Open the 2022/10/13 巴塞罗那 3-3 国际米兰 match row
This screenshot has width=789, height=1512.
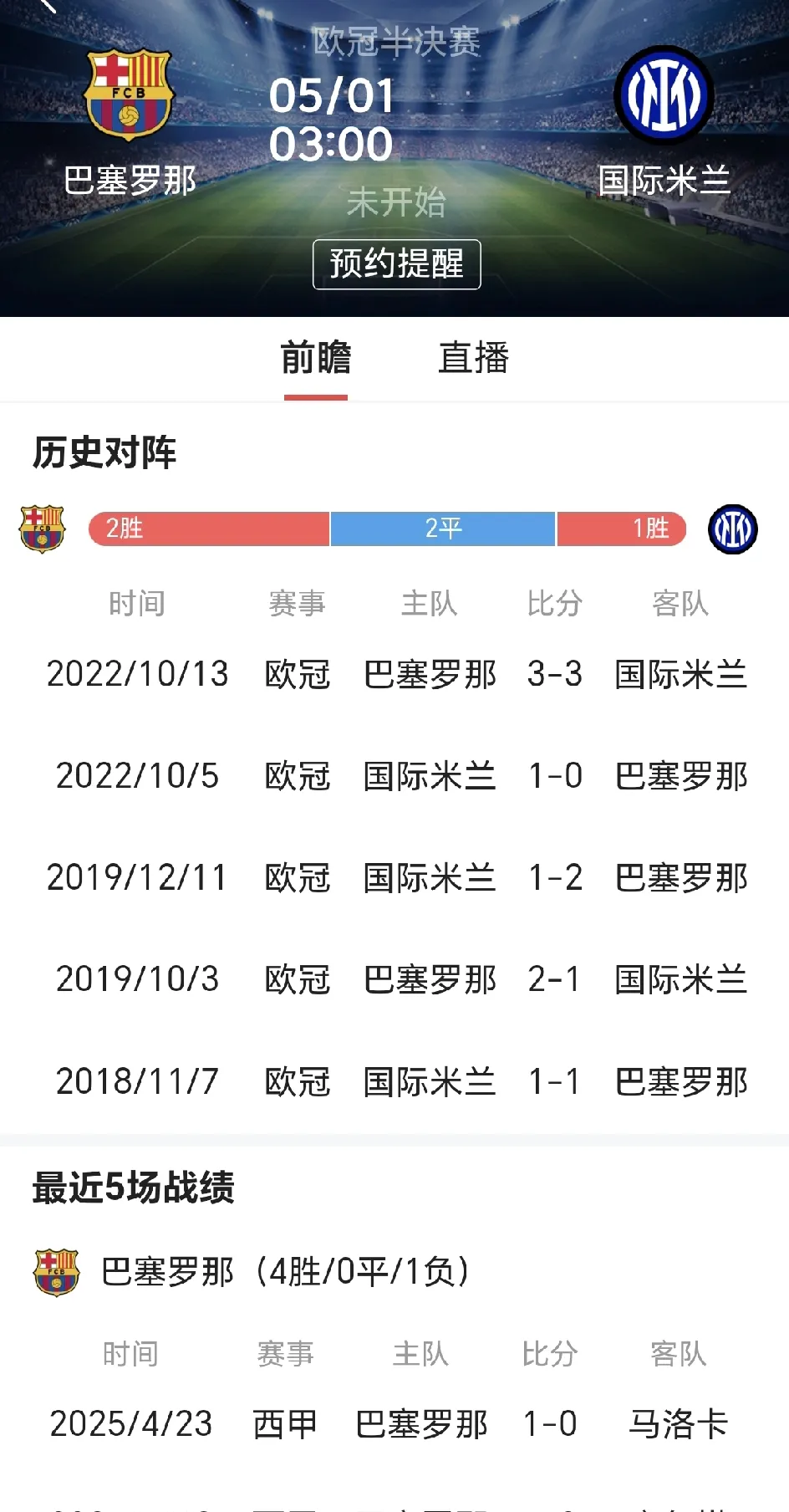click(394, 674)
